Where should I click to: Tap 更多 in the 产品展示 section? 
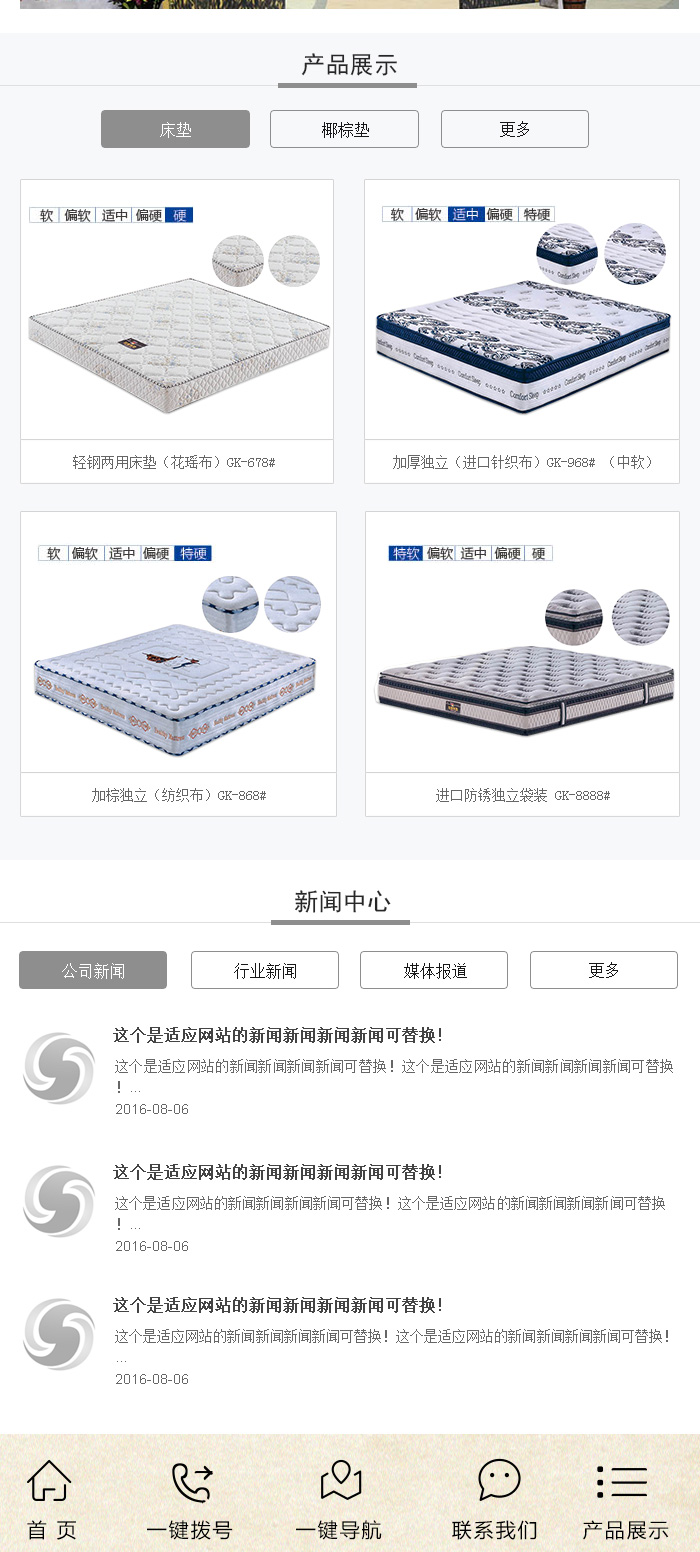514,129
